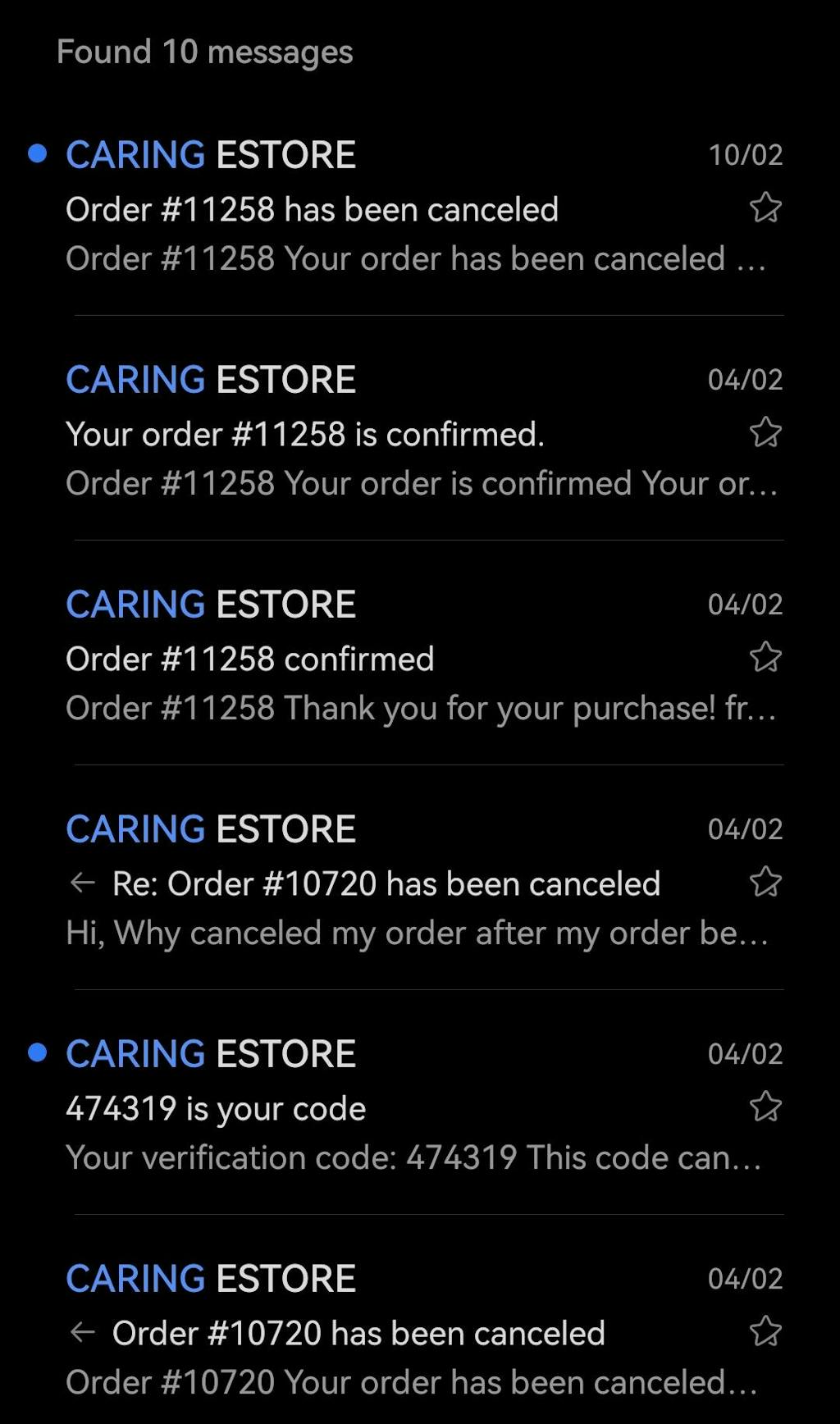Star 'Your order #11258 is confirmed.' email

click(x=765, y=432)
